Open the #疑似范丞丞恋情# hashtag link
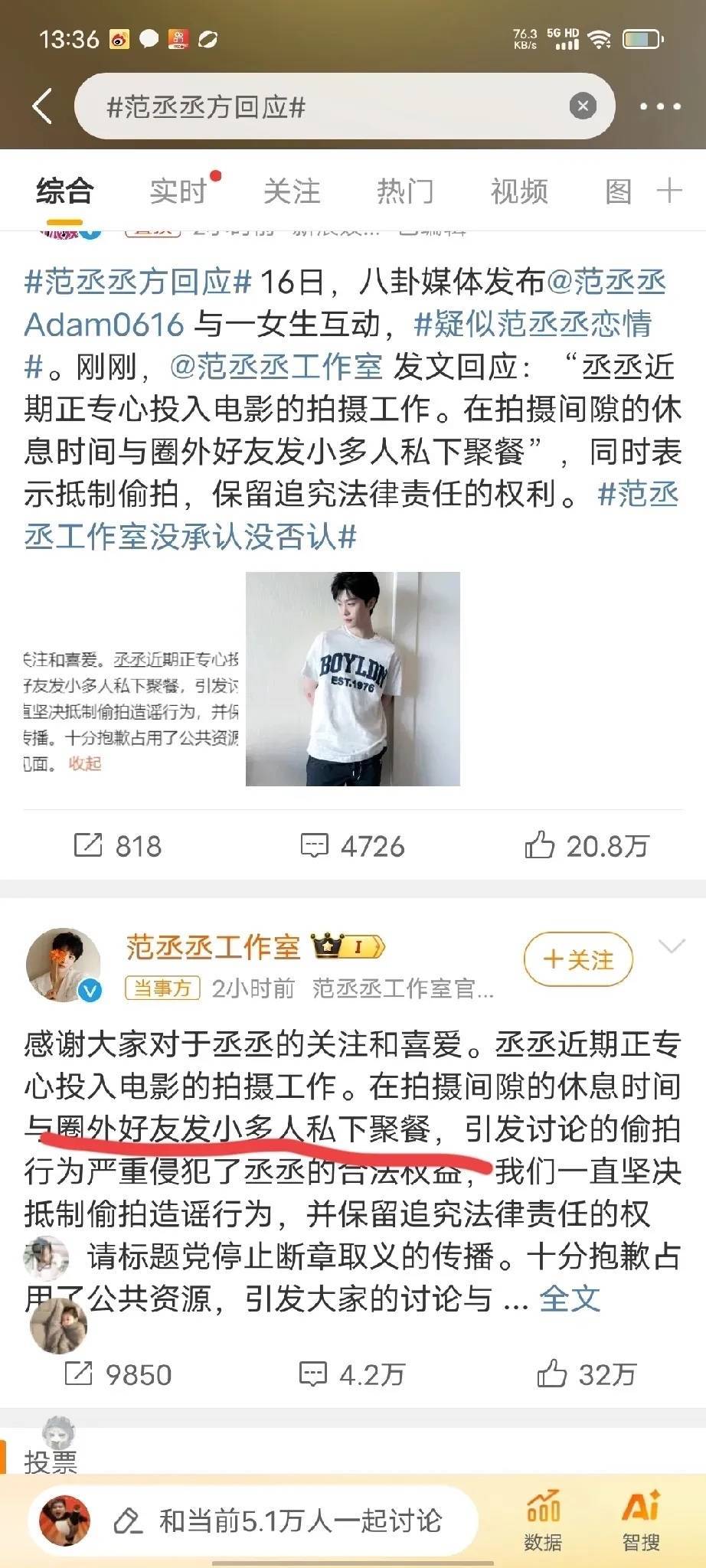 point(532,325)
